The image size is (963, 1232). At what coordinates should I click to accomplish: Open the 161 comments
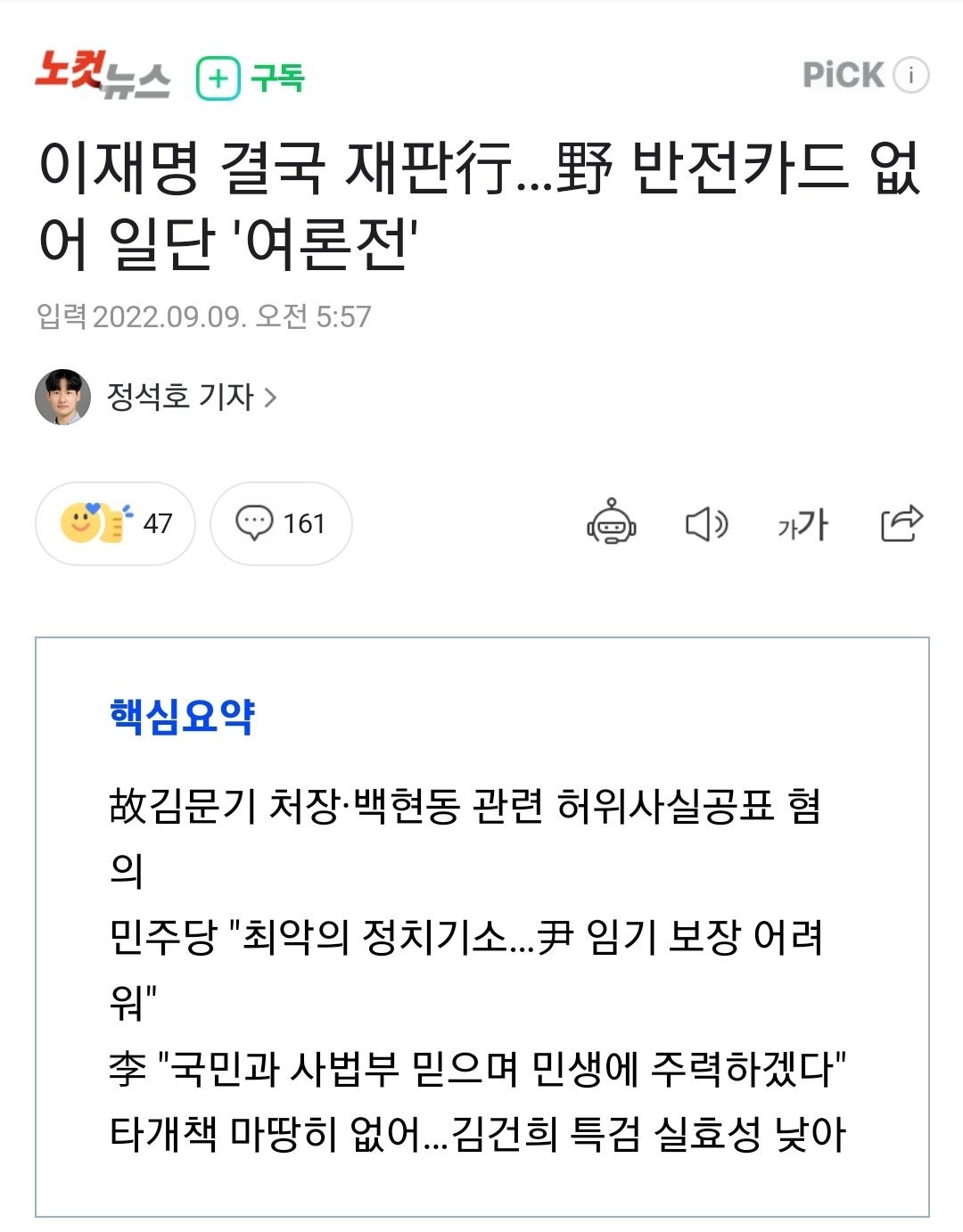(x=281, y=523)
